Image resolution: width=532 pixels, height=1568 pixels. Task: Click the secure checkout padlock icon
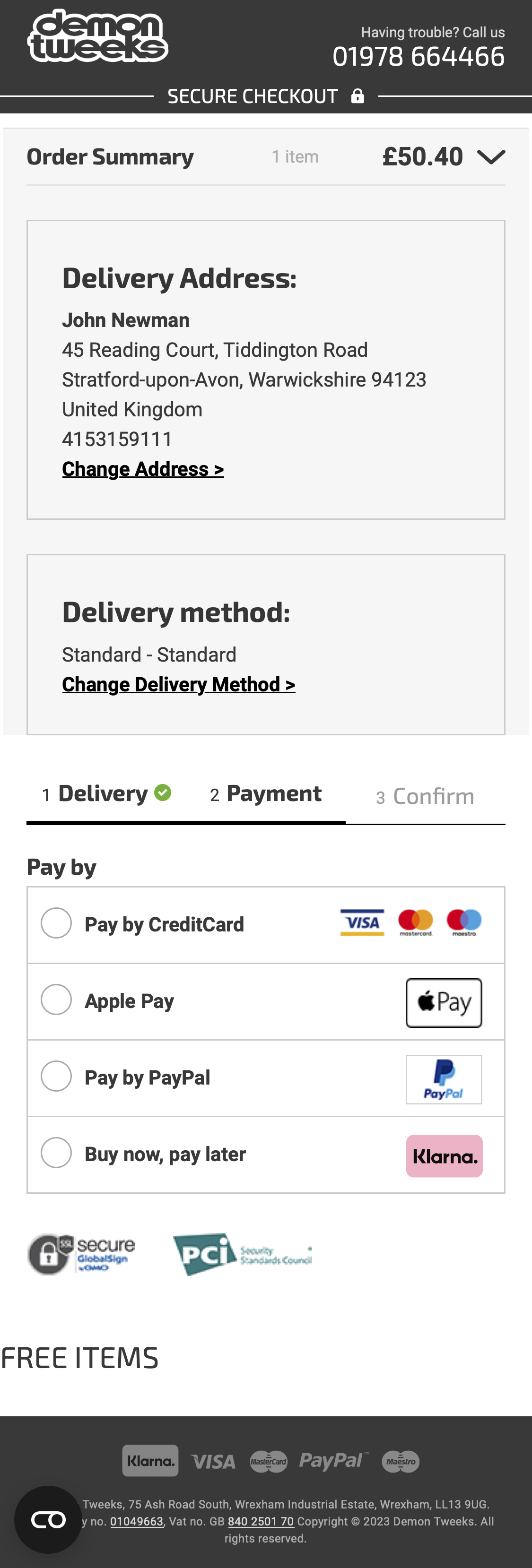358,95
